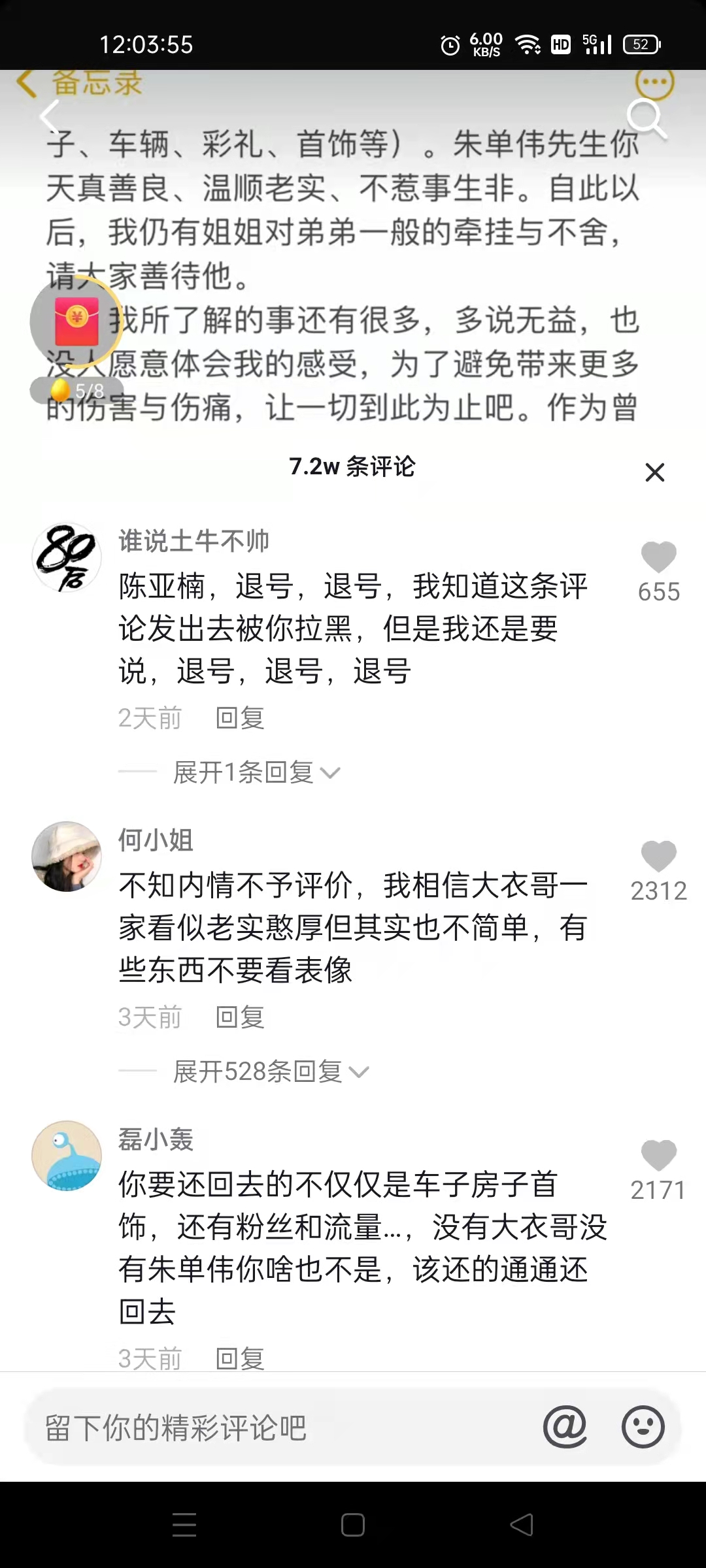Like the comment by 谁说土牛不帅
The width and height of the screenshot is (706, 1568).
click(658, 558)
